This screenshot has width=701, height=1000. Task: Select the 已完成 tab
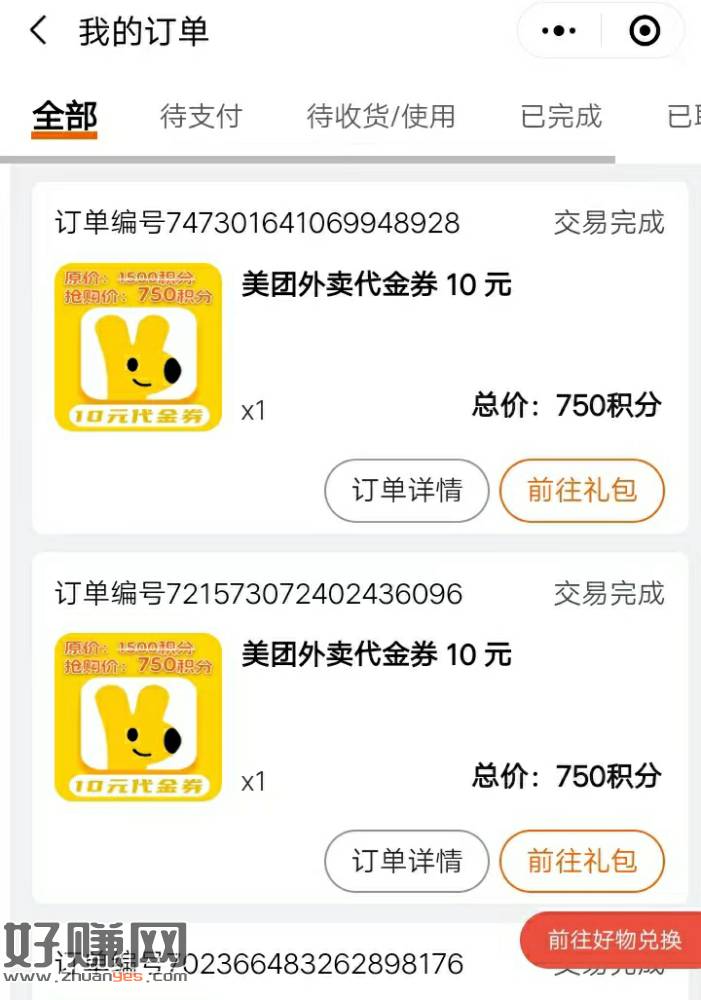click(561, 116)
